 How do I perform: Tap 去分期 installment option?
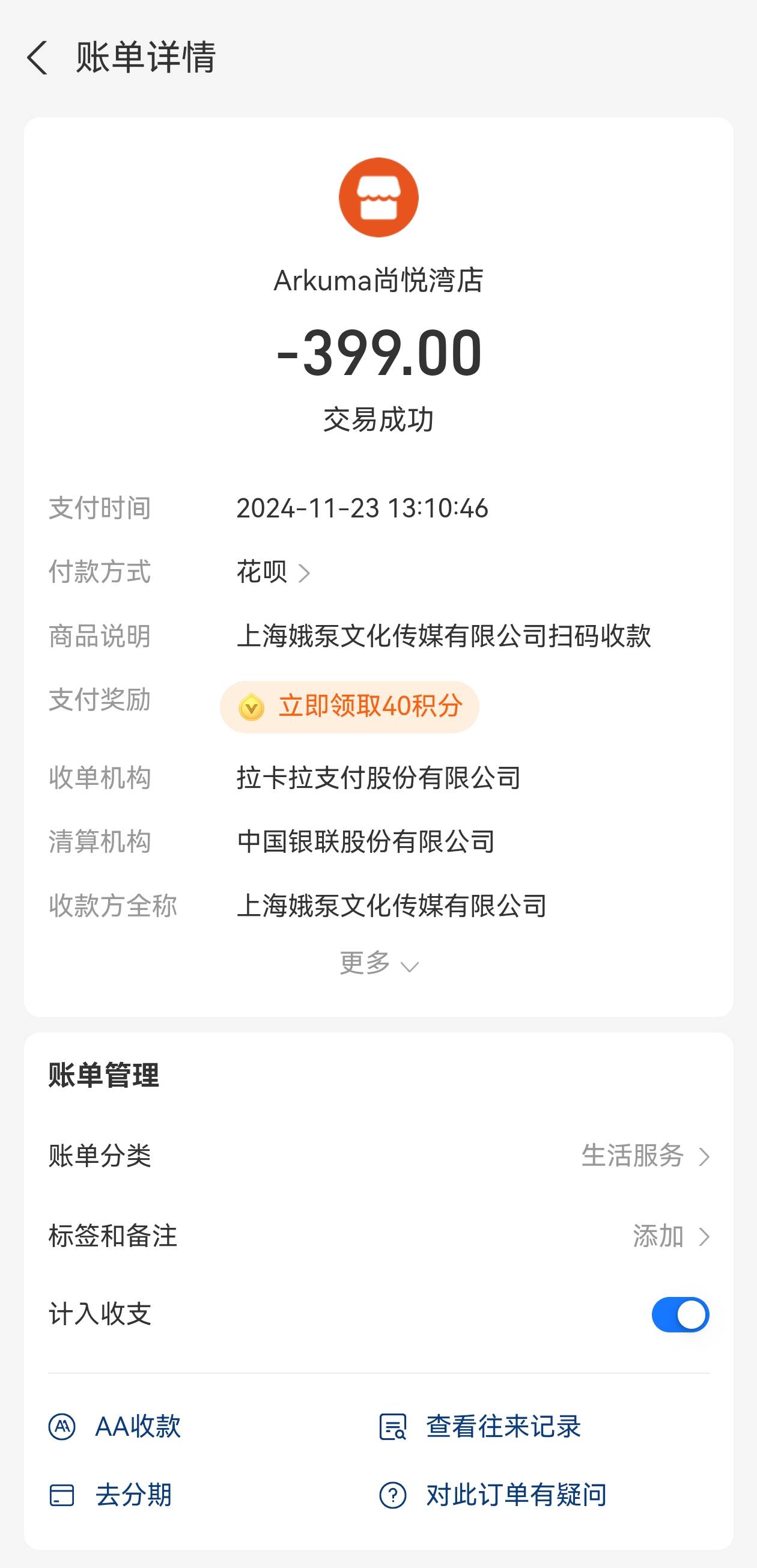[110, 1495]
